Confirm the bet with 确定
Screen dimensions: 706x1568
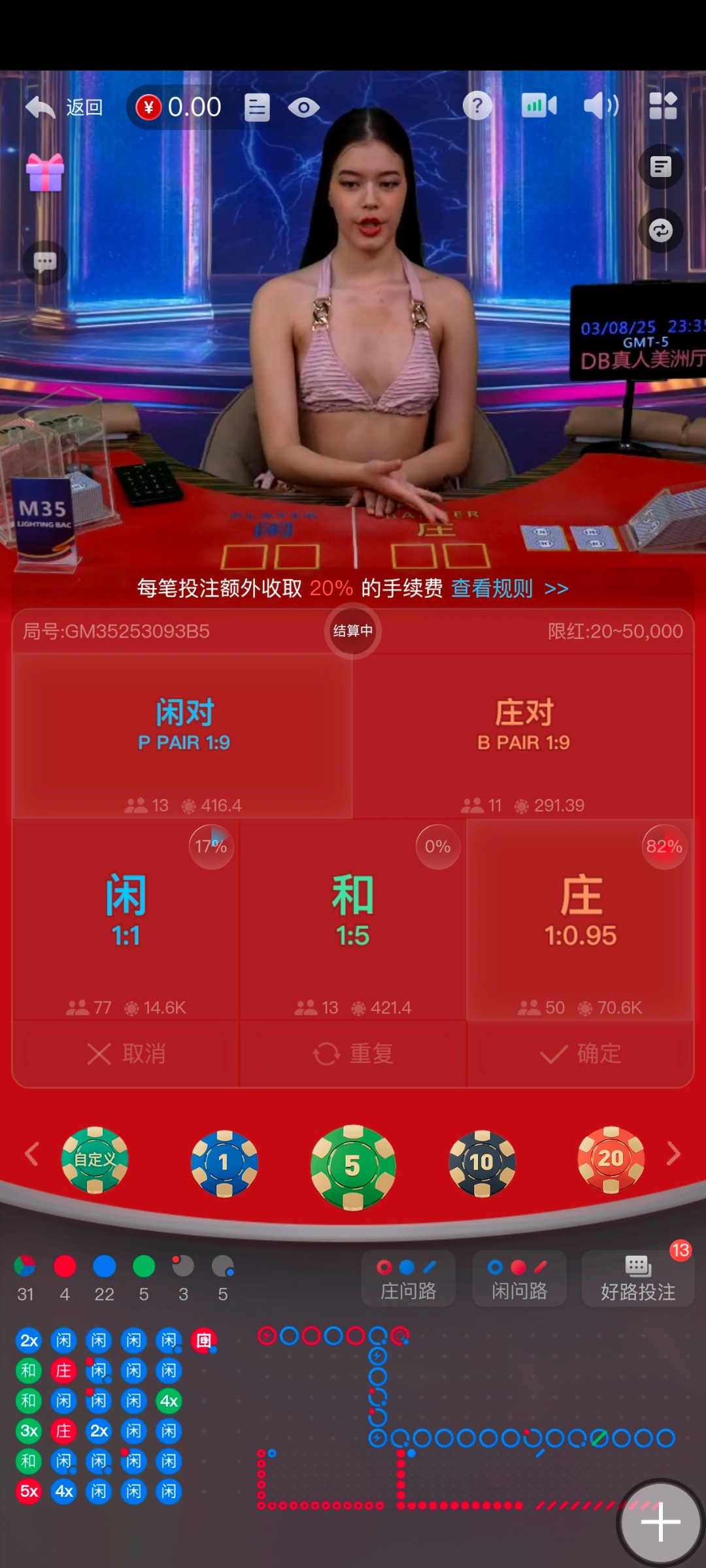580,1053
